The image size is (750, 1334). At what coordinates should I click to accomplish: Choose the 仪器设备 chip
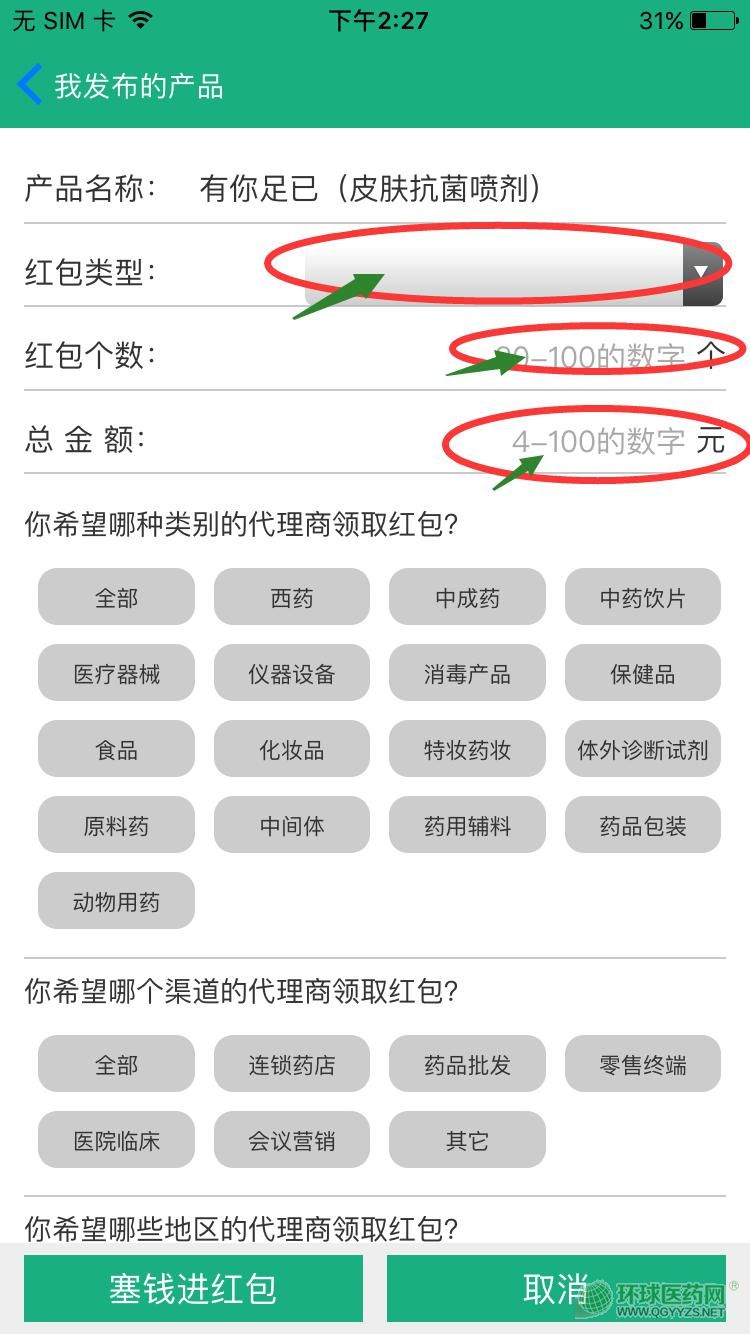pyautogui.click(x=291, y=674)
